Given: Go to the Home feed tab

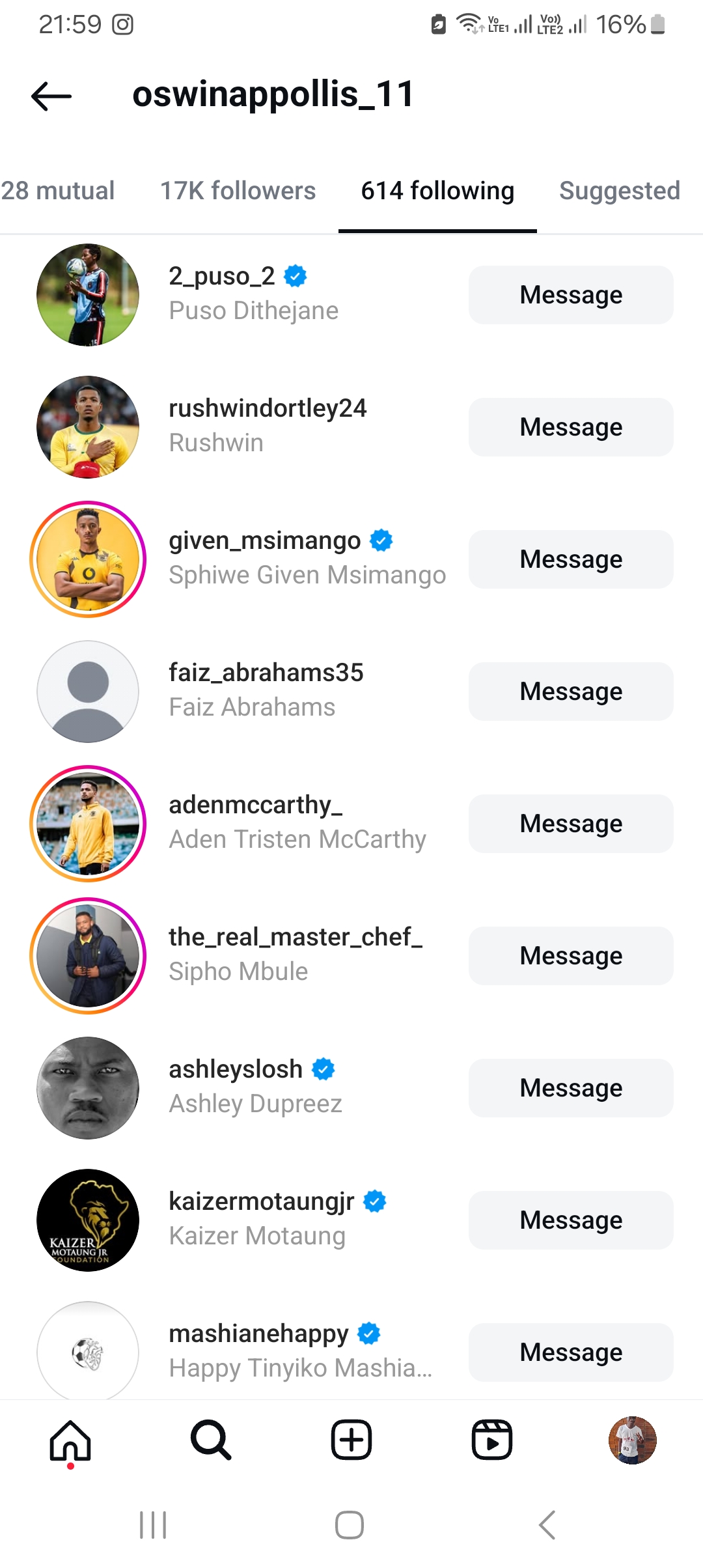Looking at the screenshot, I should coord(70,1440).
